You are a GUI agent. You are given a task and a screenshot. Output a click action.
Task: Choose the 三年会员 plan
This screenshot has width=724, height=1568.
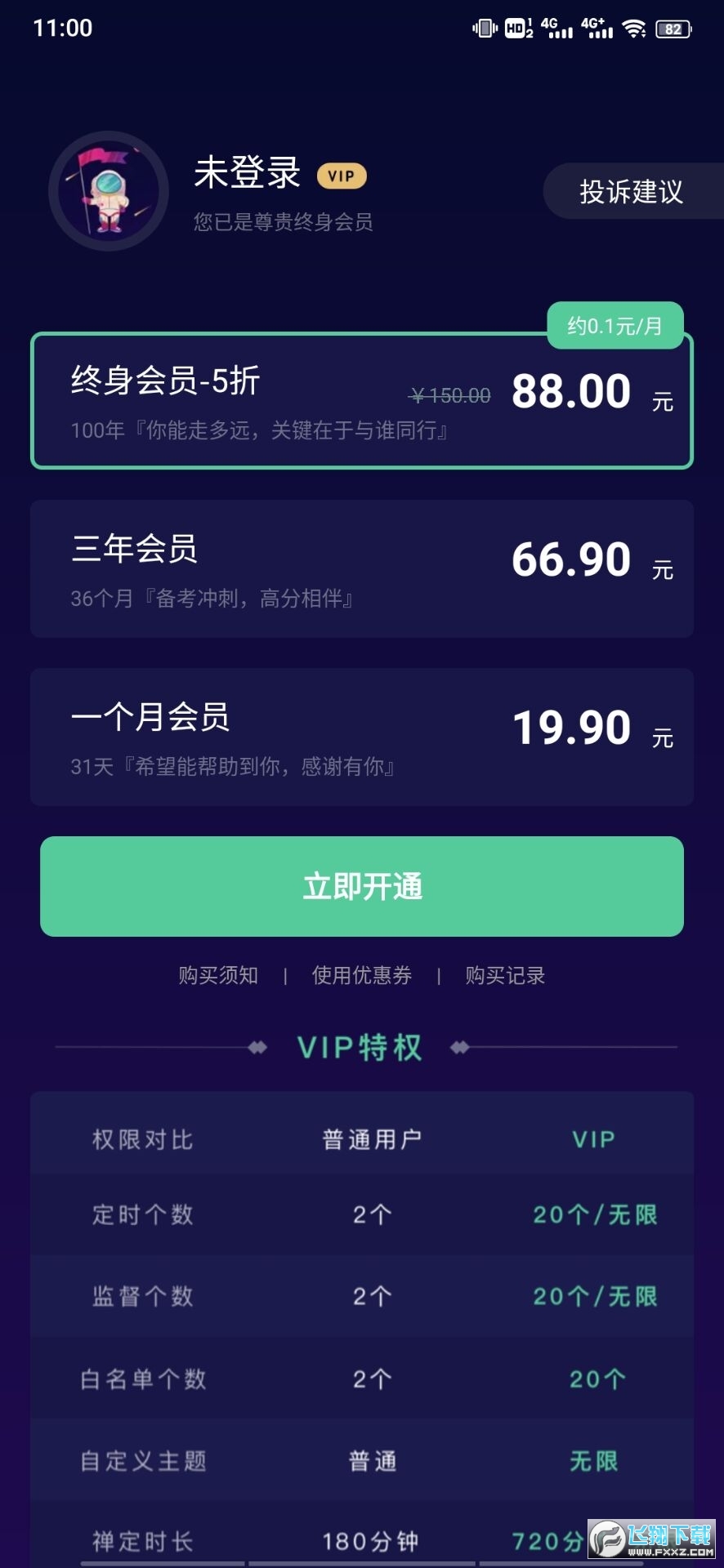pos(361,568)
